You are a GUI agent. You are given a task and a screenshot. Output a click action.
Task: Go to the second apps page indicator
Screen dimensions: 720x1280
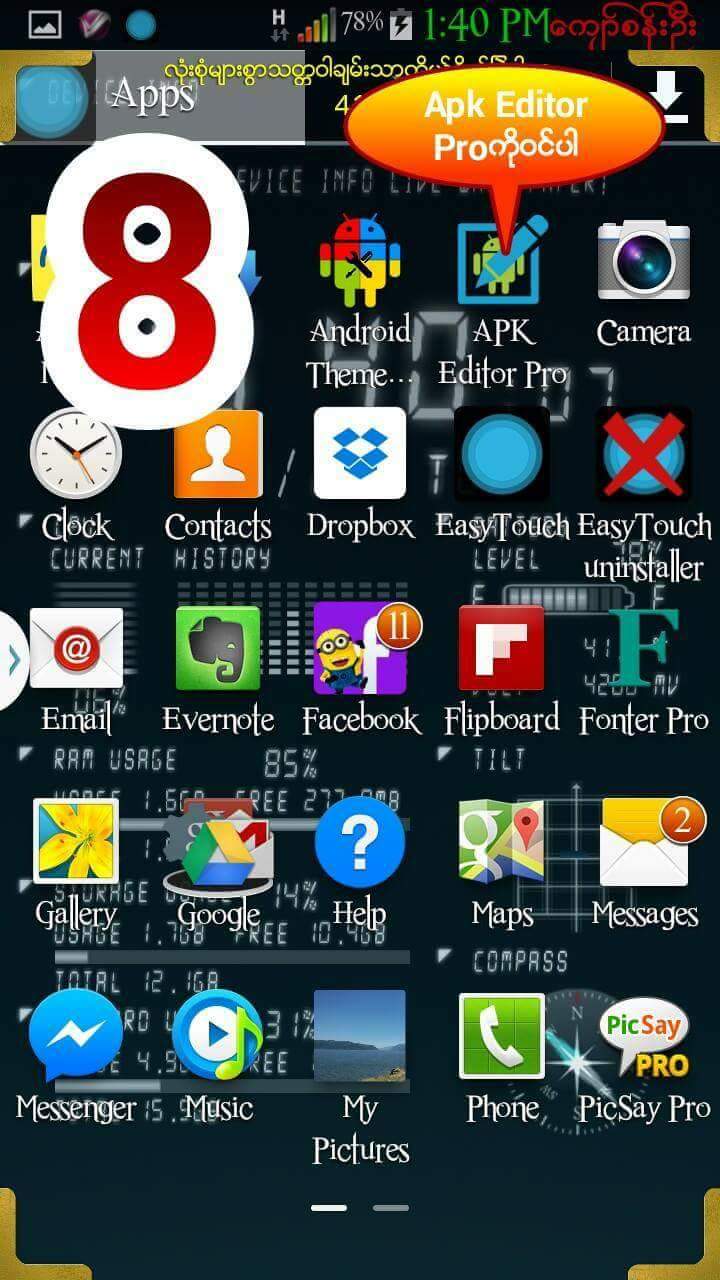pyautogui.click(x=391, y=1208)
